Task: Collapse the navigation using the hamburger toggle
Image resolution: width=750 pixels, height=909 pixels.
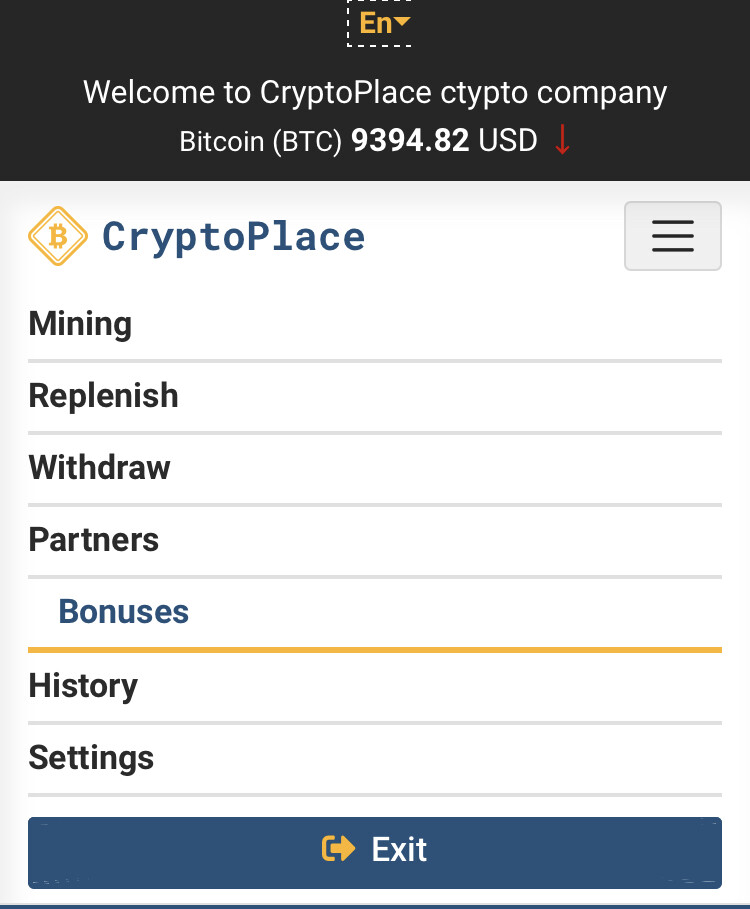Action: point(672,236)
